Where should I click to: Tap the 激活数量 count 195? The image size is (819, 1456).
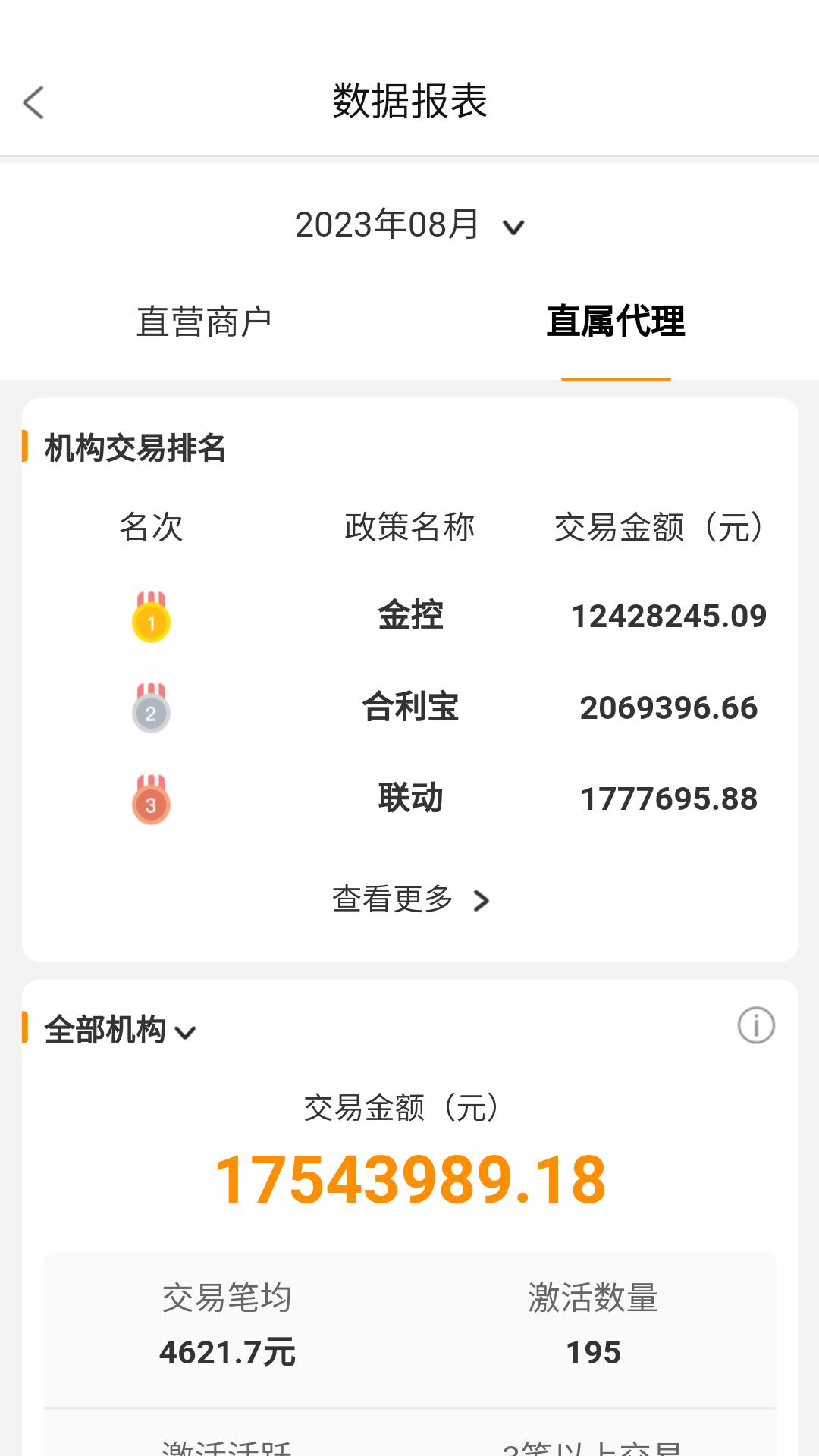coord(594,1351)
